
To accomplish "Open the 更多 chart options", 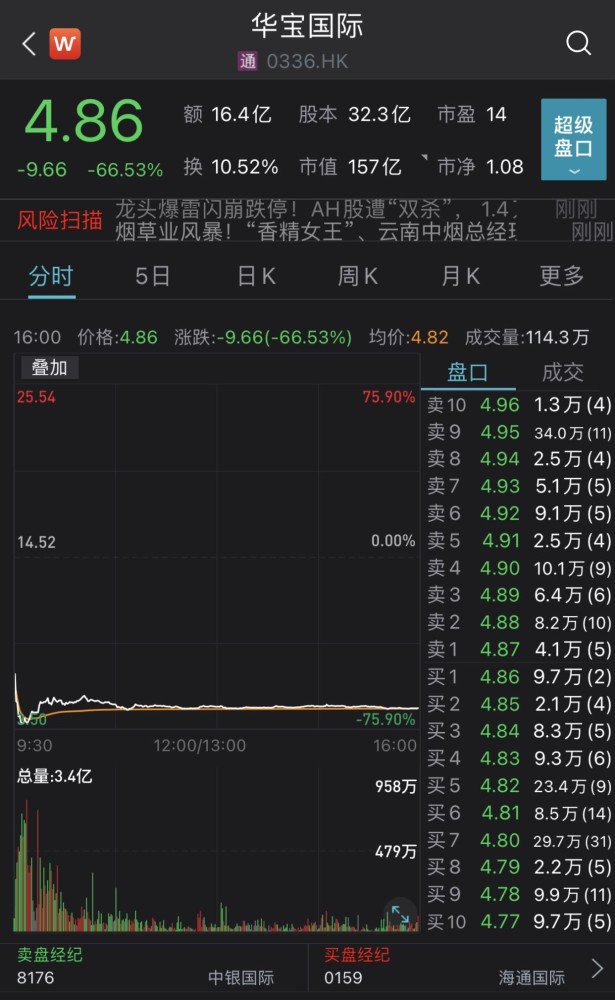I will 561,276.
